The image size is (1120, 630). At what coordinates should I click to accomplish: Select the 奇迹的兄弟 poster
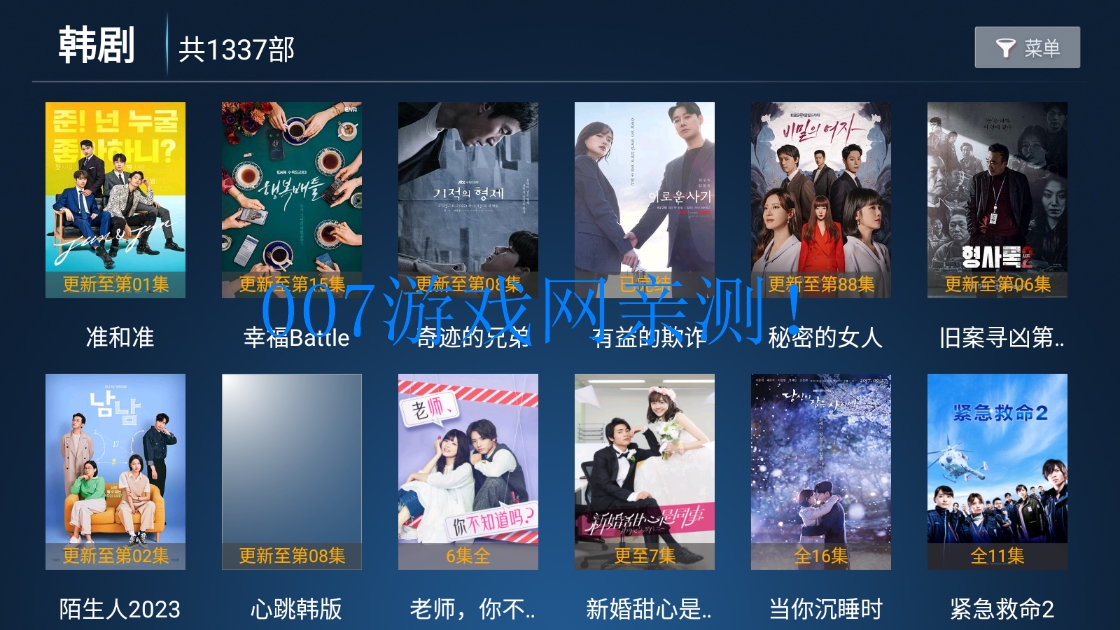pyautogui.click(x=468, y=200)
